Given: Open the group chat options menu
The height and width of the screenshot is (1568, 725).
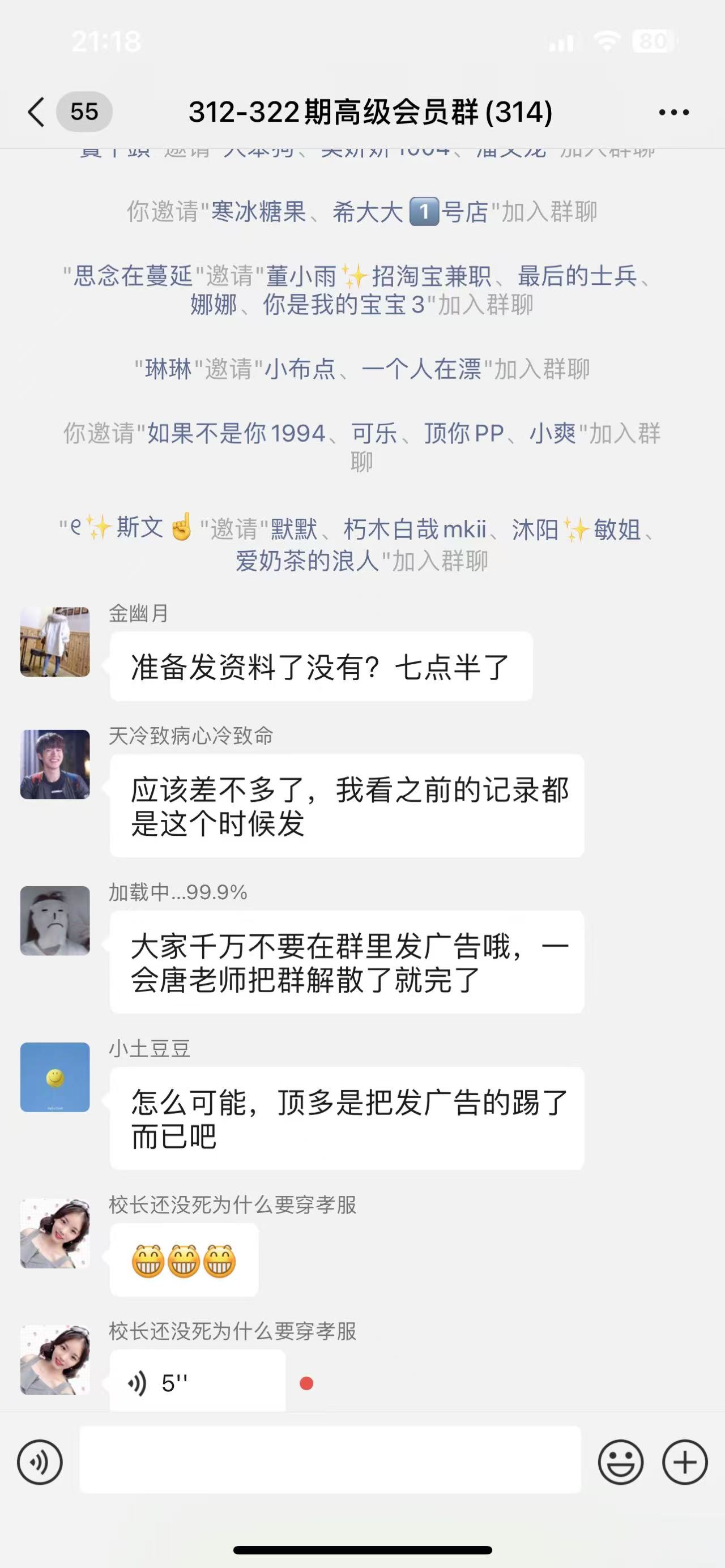Looking at the screenshot, I should click(673, 112).
